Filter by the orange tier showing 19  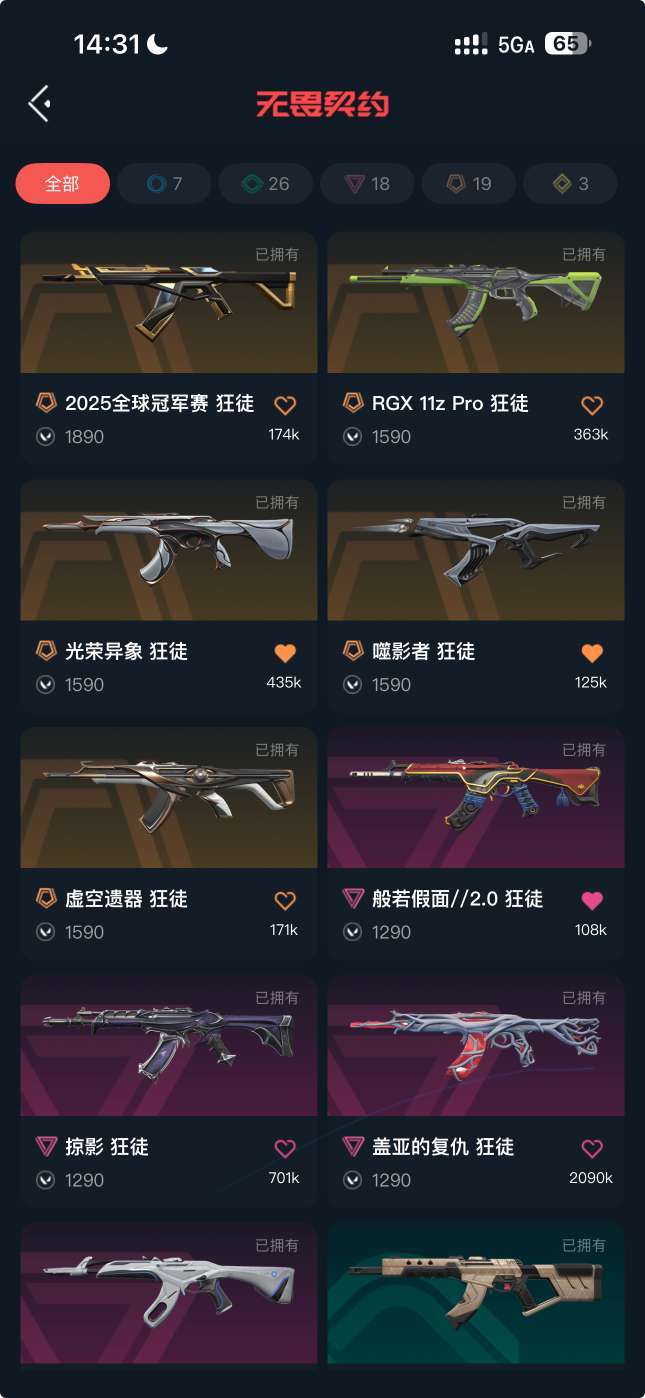click(x=468, y=184)
